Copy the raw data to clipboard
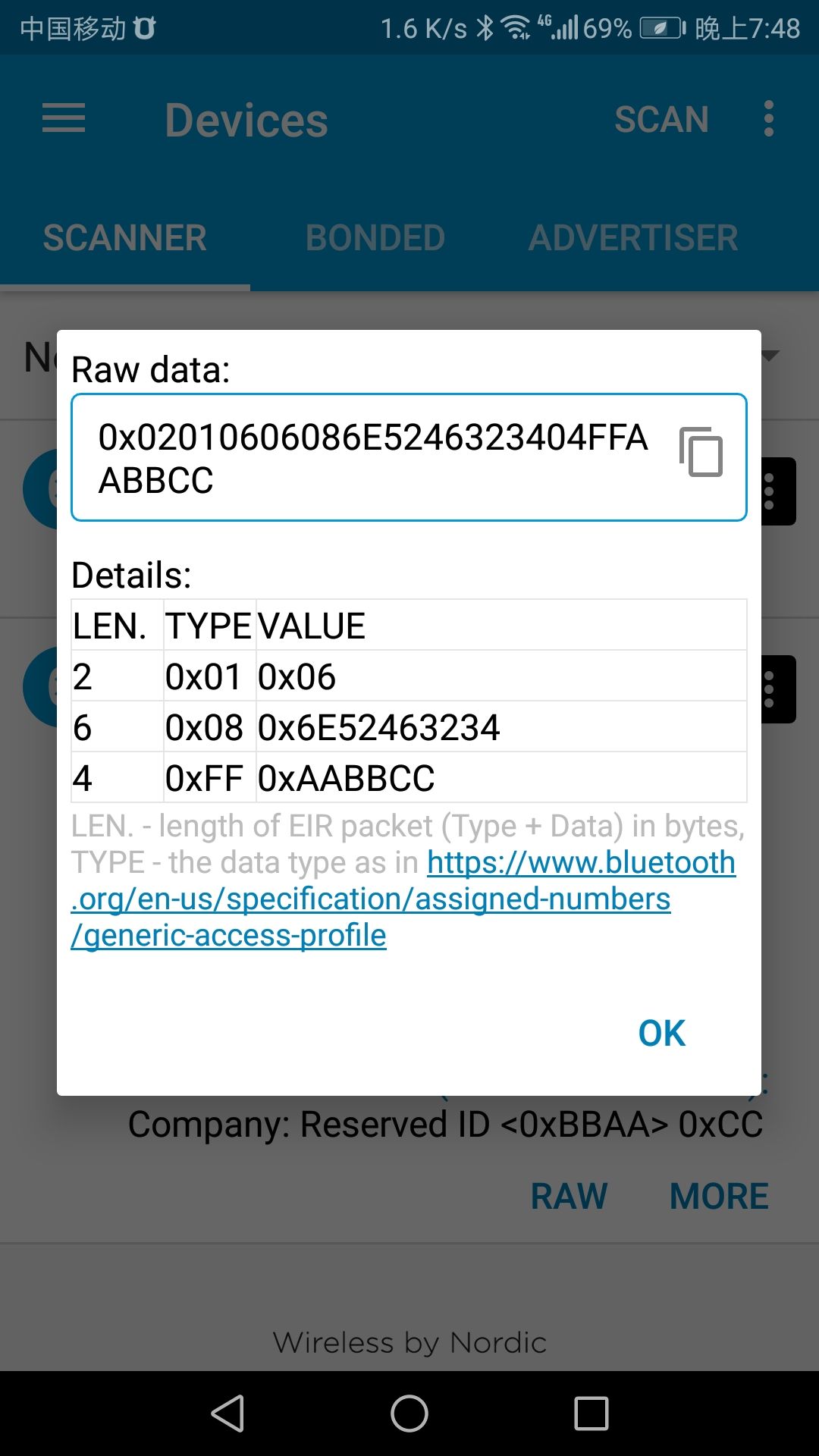The image size is (819, 1456). pyautogui.click(x=701, y=452)
